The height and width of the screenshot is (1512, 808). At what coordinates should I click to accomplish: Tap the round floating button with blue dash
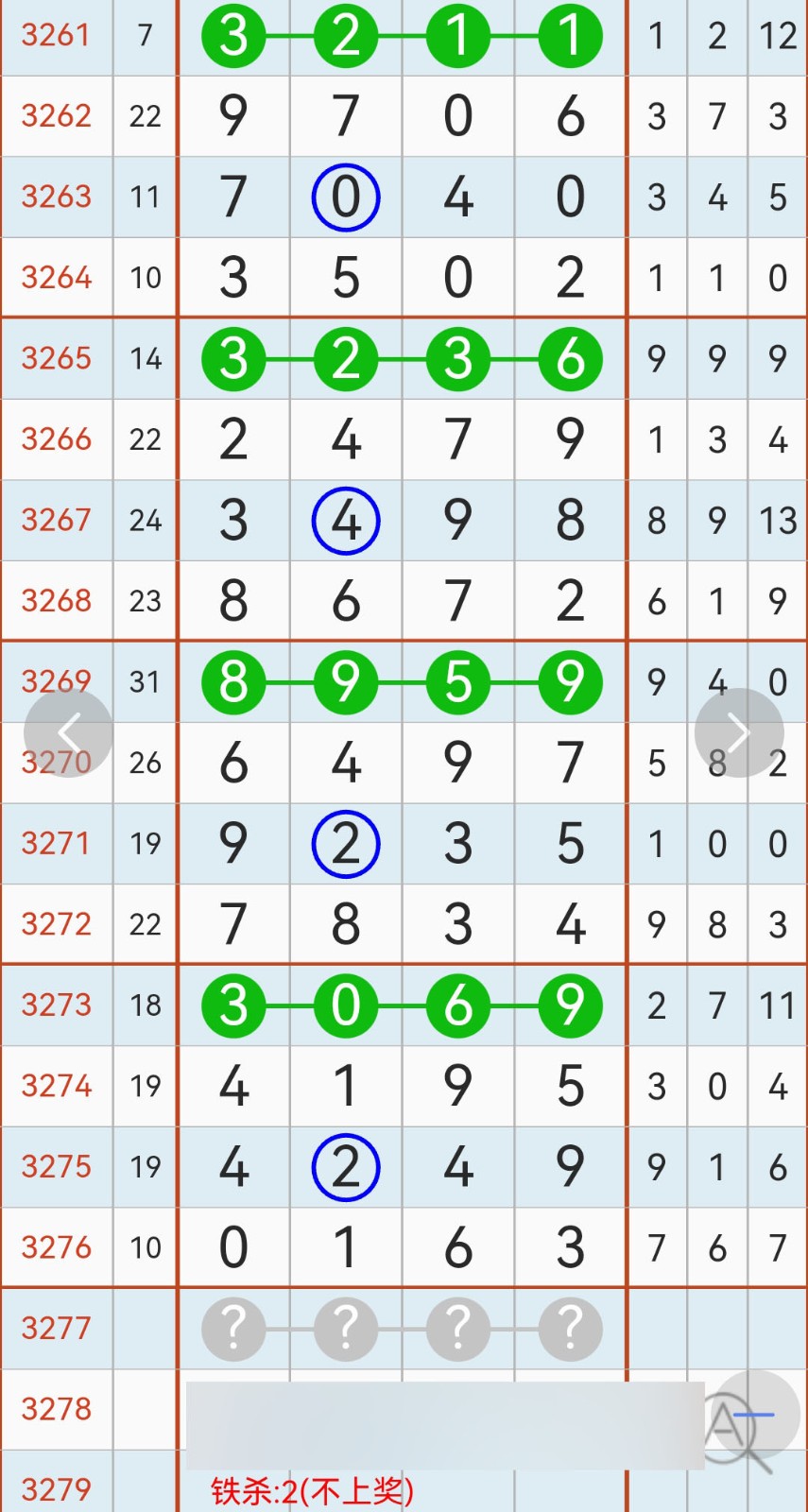coord(754,1415)
